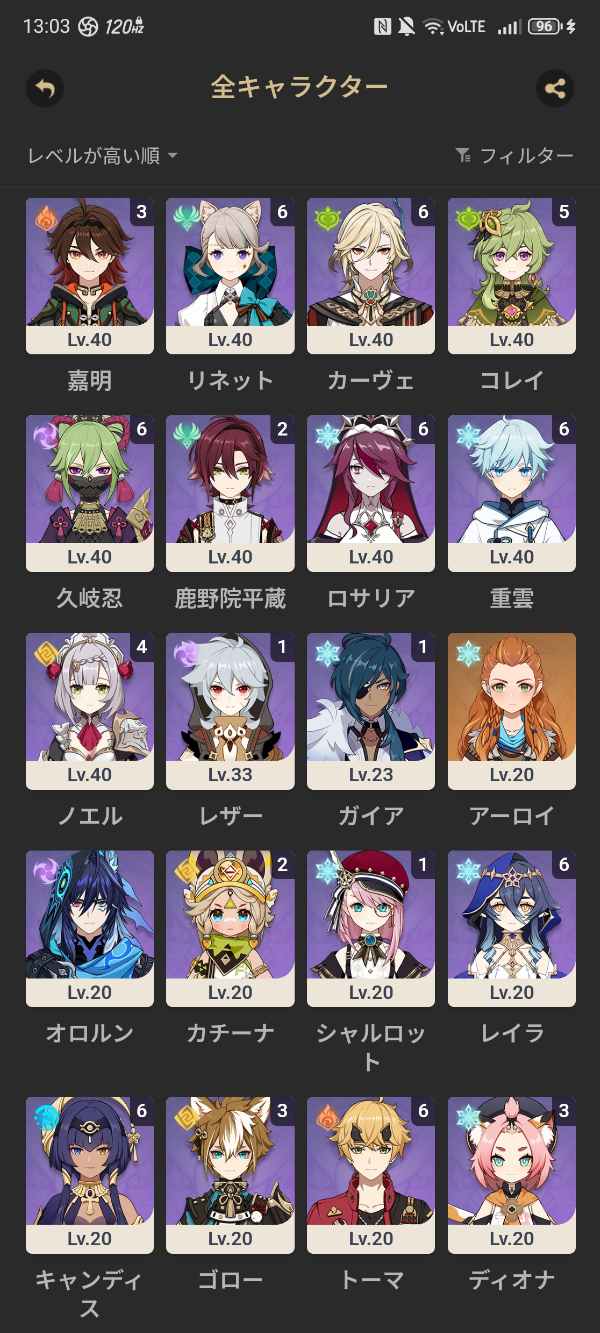Screen dimensions: 600x1333
Task: Select the ロサリア character card
Action: point(371,493)
